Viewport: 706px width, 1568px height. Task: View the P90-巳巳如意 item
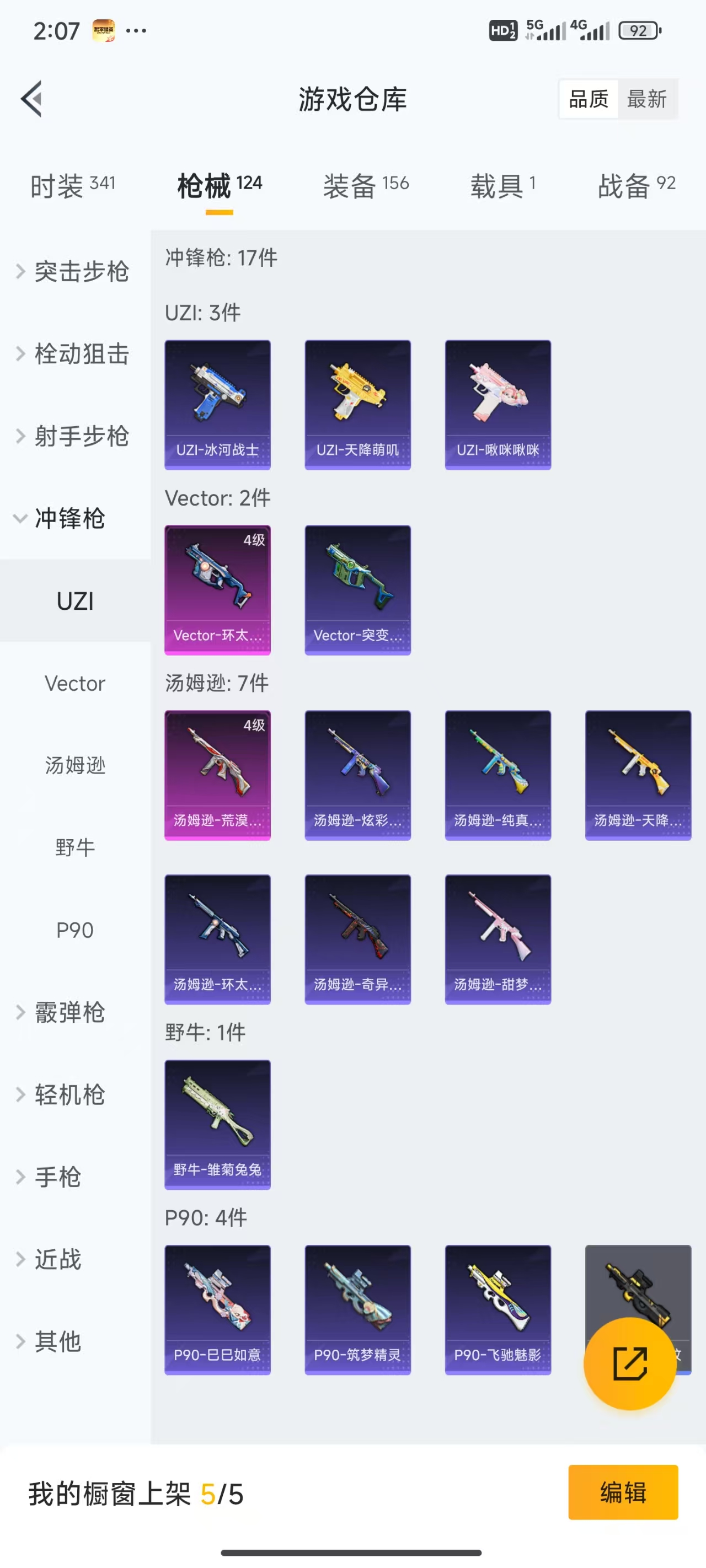coord(217,1309)
